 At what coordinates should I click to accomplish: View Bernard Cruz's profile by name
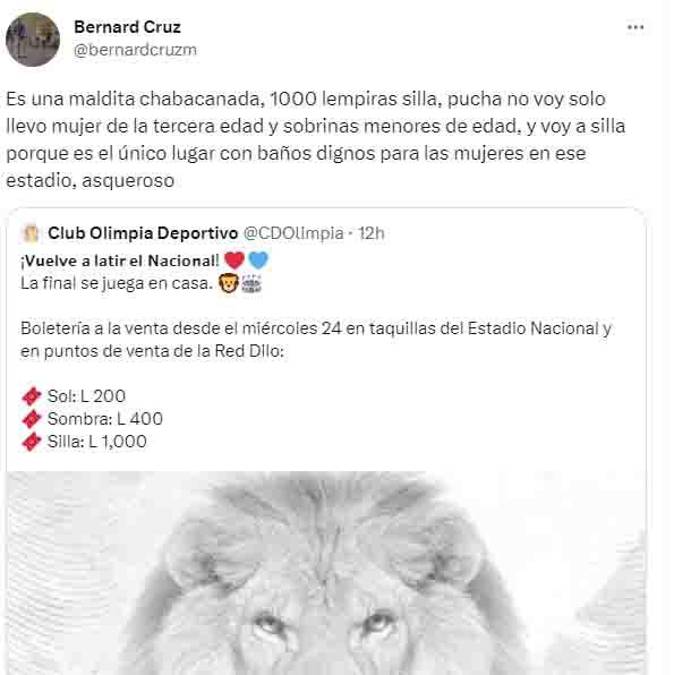coord(127,27)
